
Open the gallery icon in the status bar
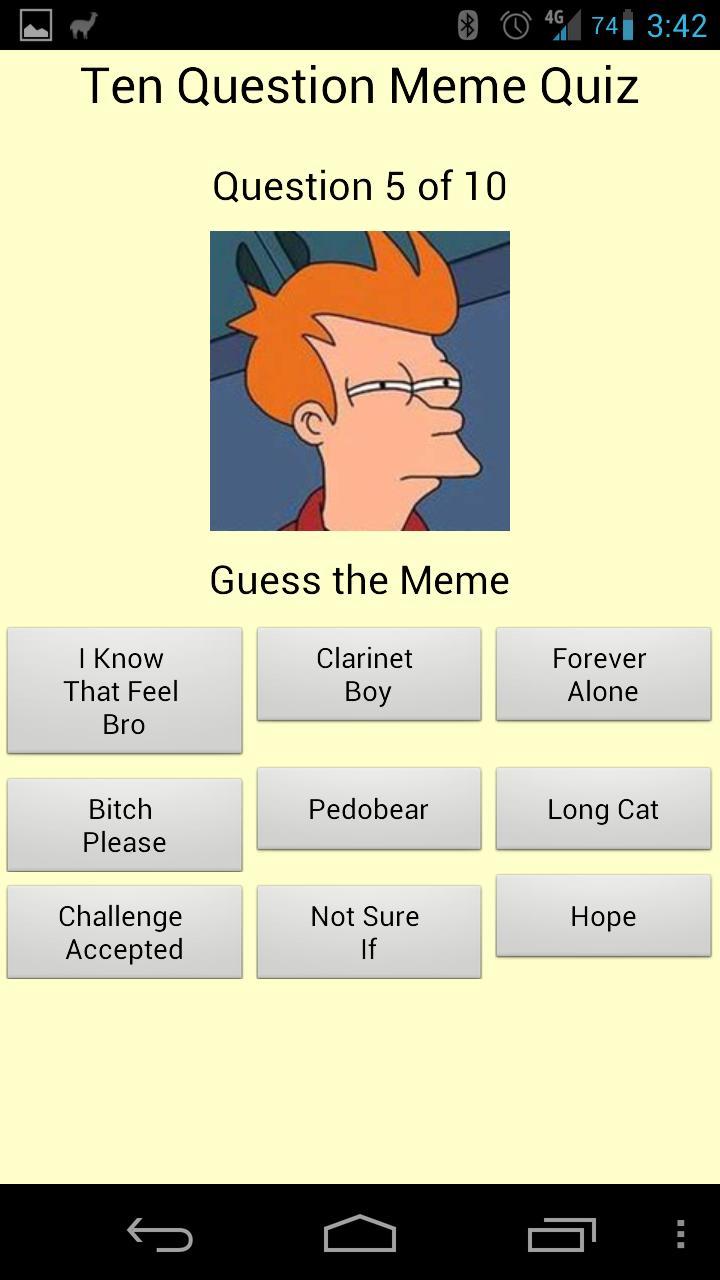pyautogui.click(x=37, y=22)
